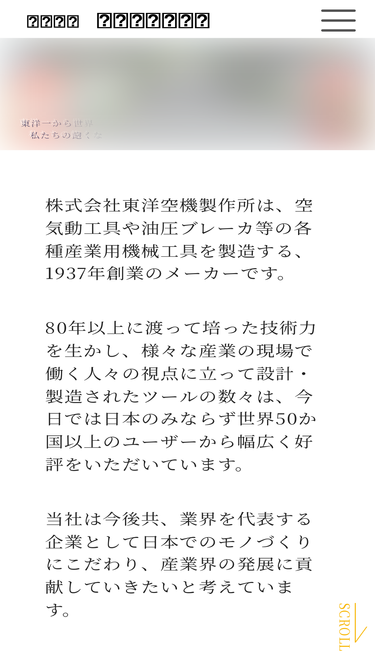This screenshot has width=375, height=667.
Task: Tap the SCROLL arrow indicator
Action: (x=352, y=627)
